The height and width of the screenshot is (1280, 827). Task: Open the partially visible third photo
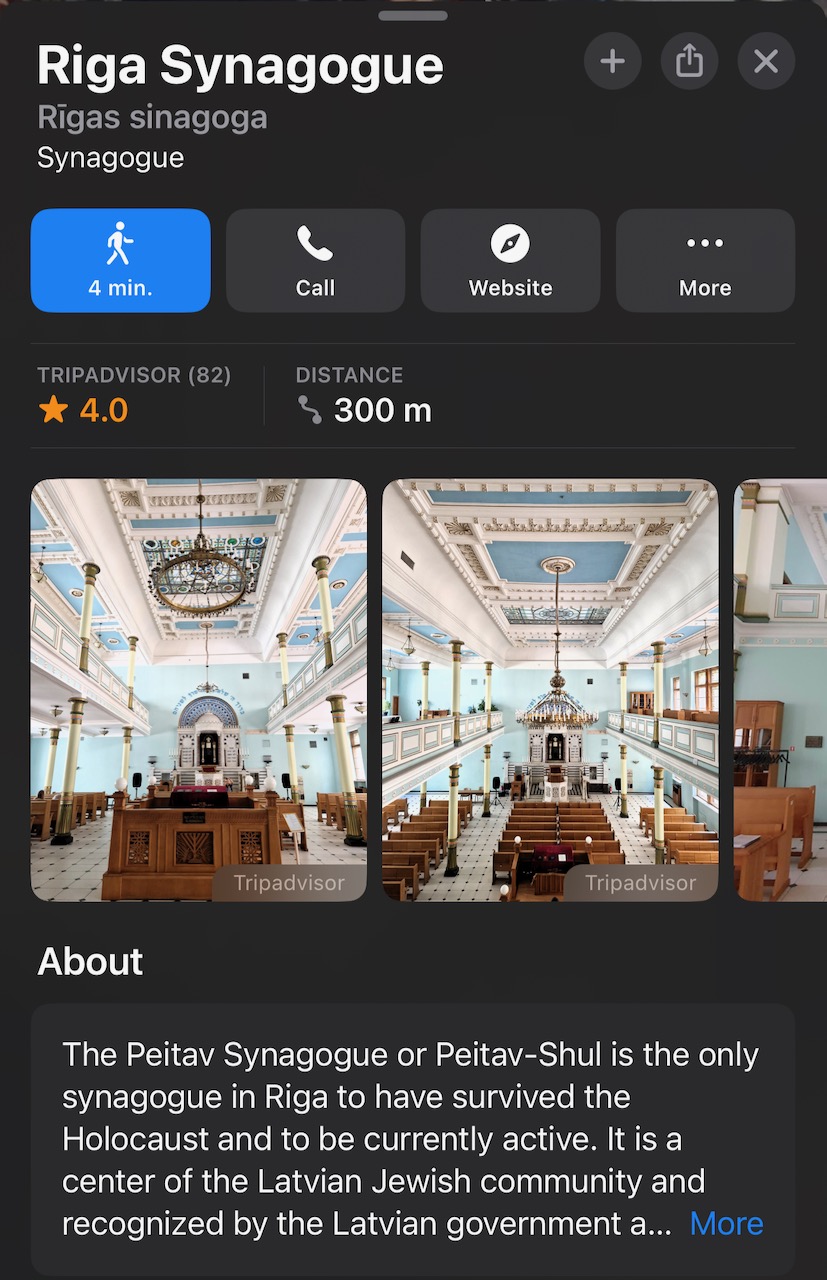(x=781, y=690)
